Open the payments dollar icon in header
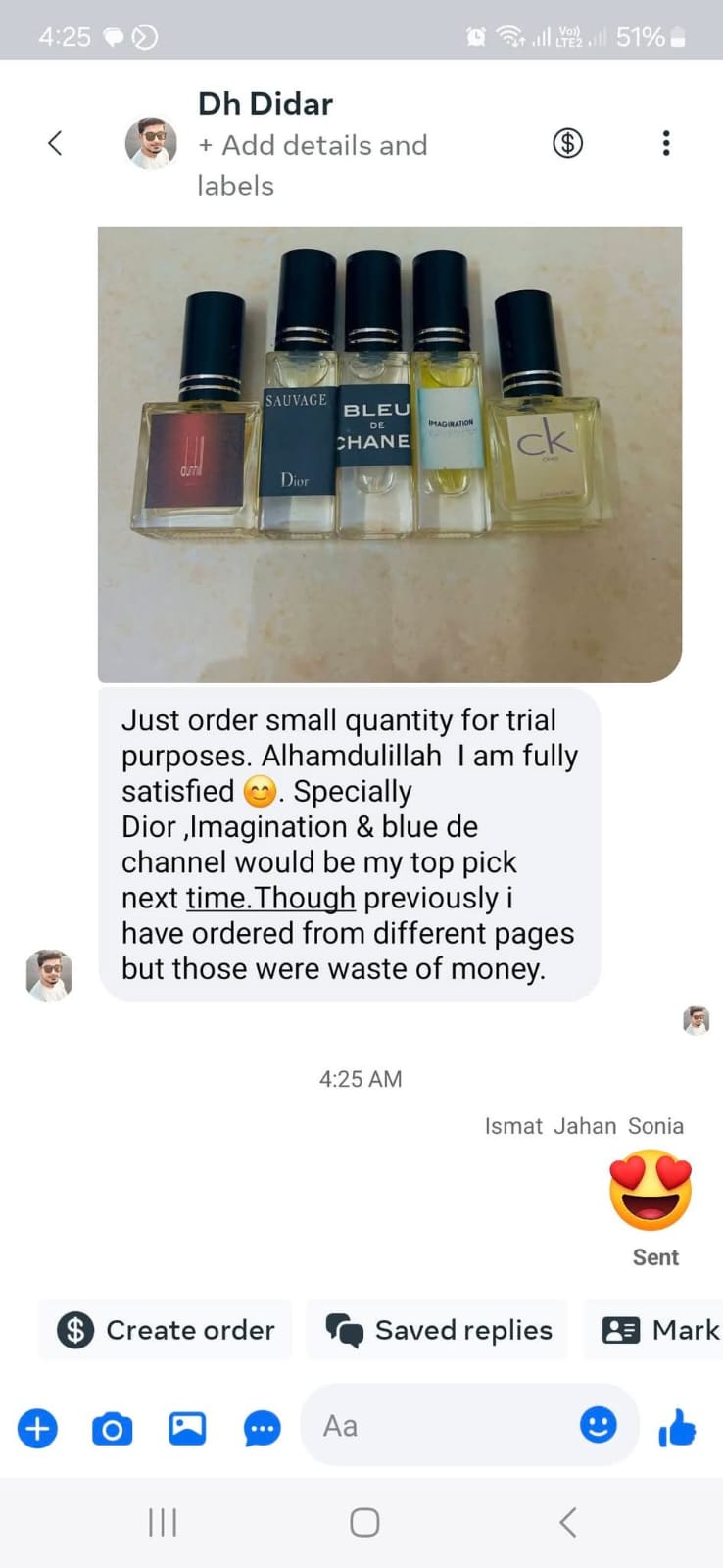This screenshot has width=723, height=1568. click(567, 143)
